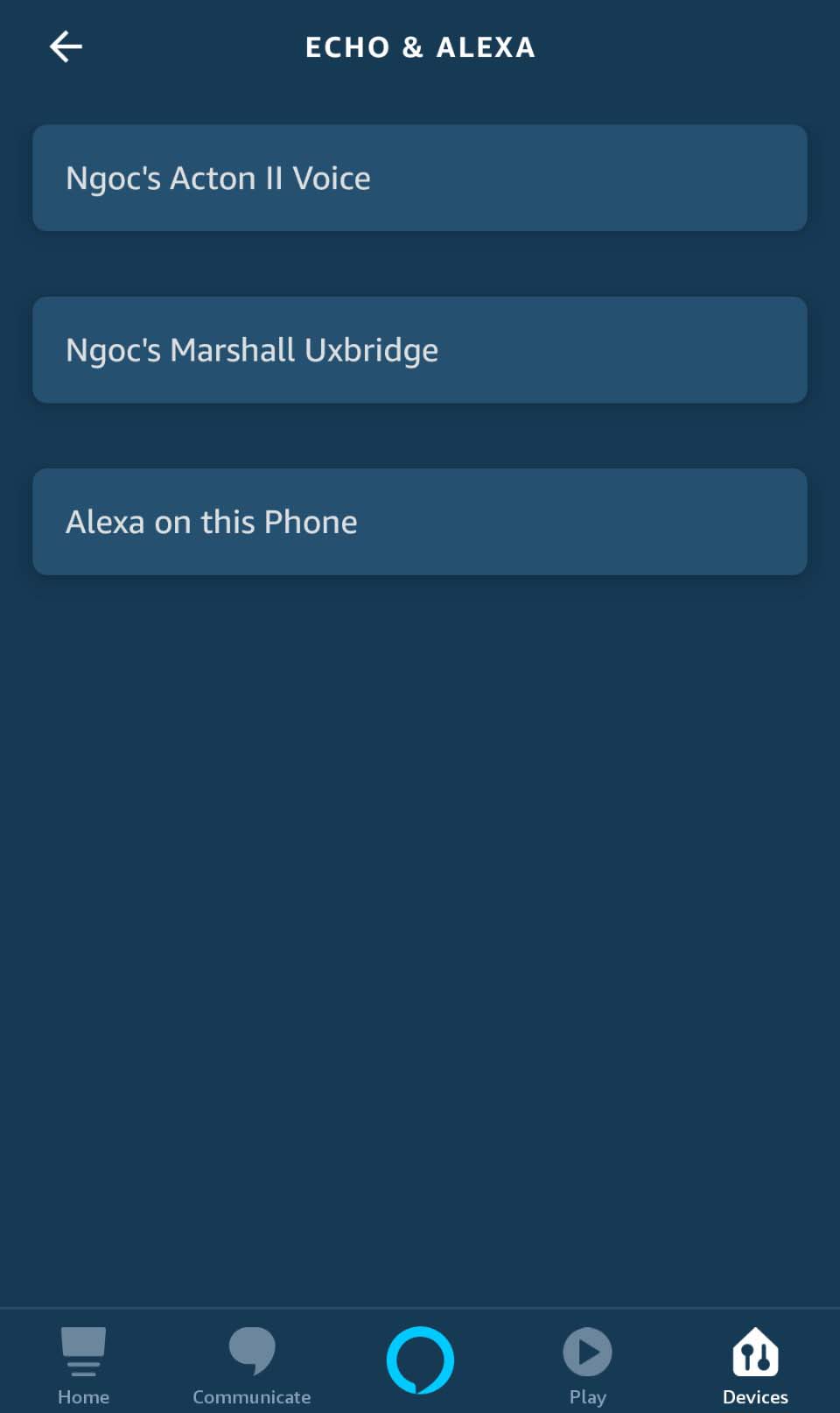The height and width of the screenshot is (1413, 840).
Task: Open Ngoc's Acton II Voice device
Action: pos(420,178)
